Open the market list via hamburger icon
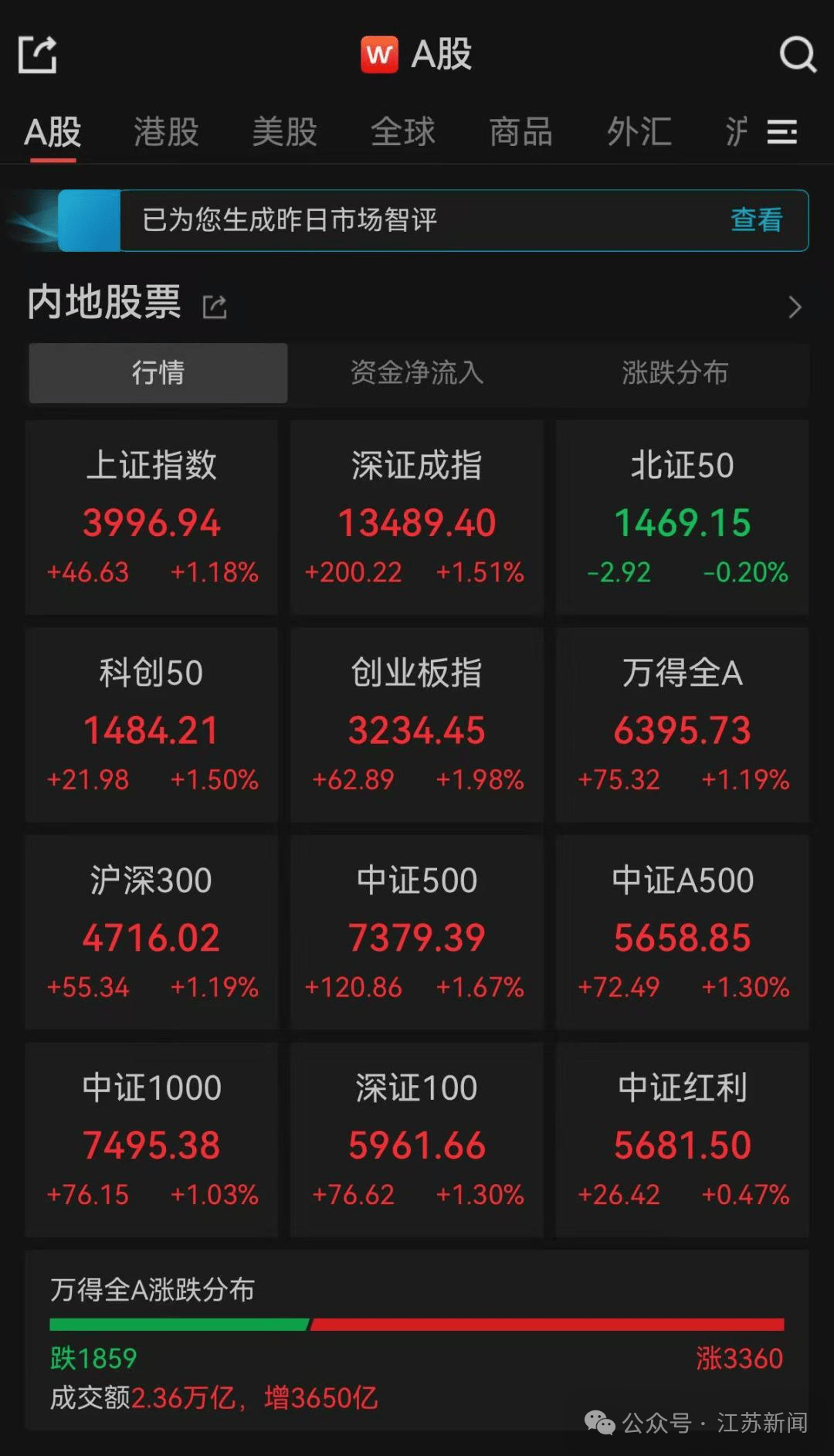 click(x=783, y=133)
